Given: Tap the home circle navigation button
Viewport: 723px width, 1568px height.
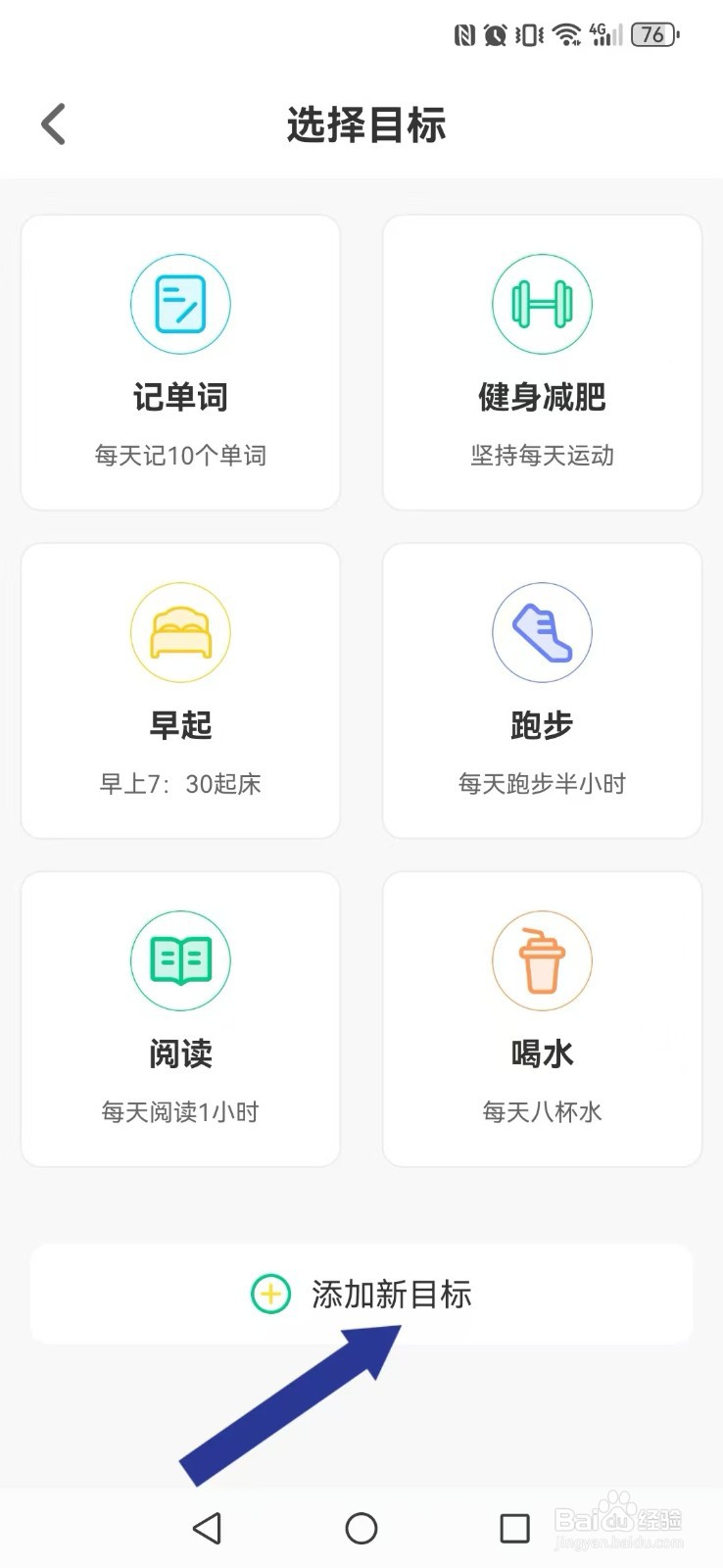Looking at the screenshot, I should coord(361,1529).
